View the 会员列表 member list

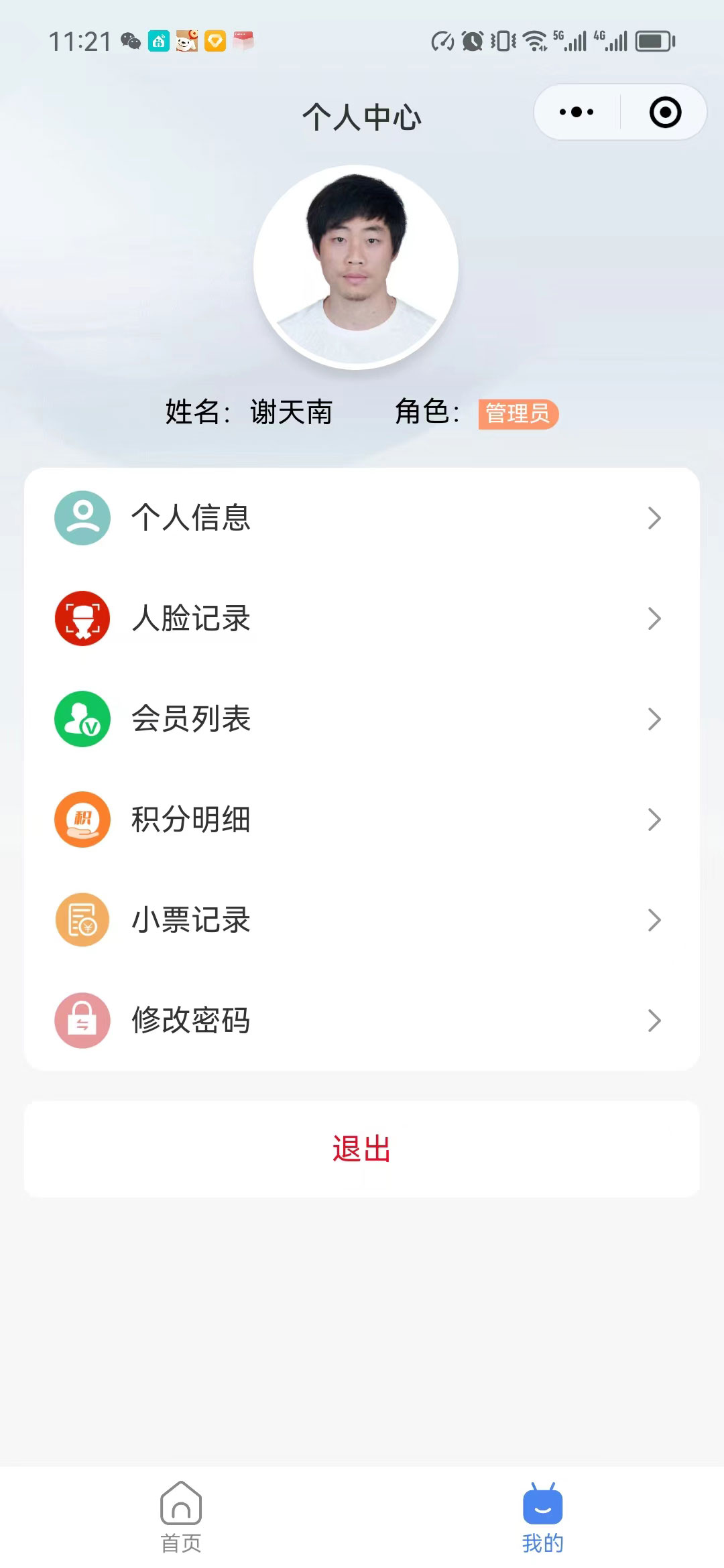tap(362, 719)
